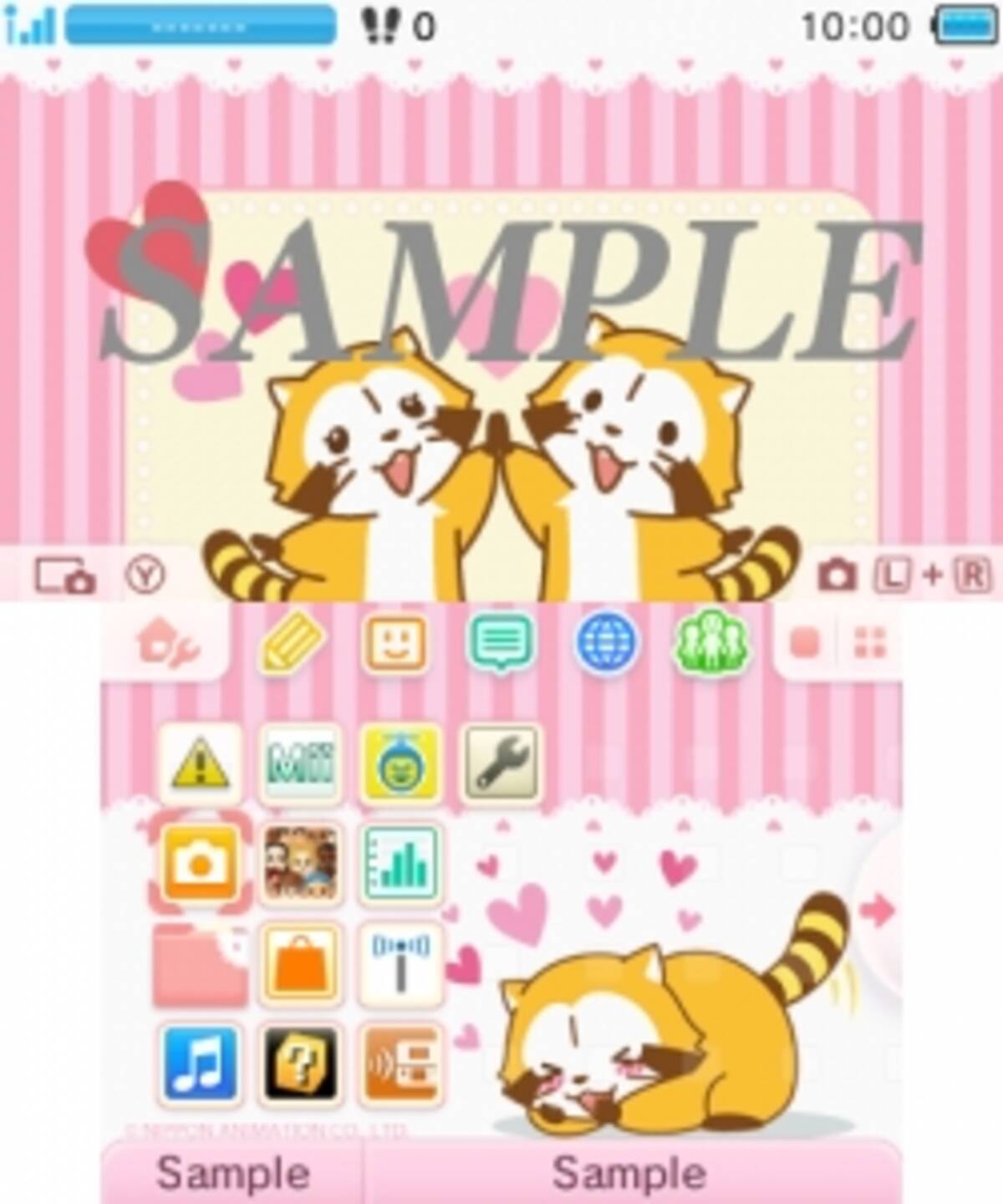Launch Nintendo 3DS Sound music app
The height and width of the screenshot is (1204, 1003).
coord(201,1064)
